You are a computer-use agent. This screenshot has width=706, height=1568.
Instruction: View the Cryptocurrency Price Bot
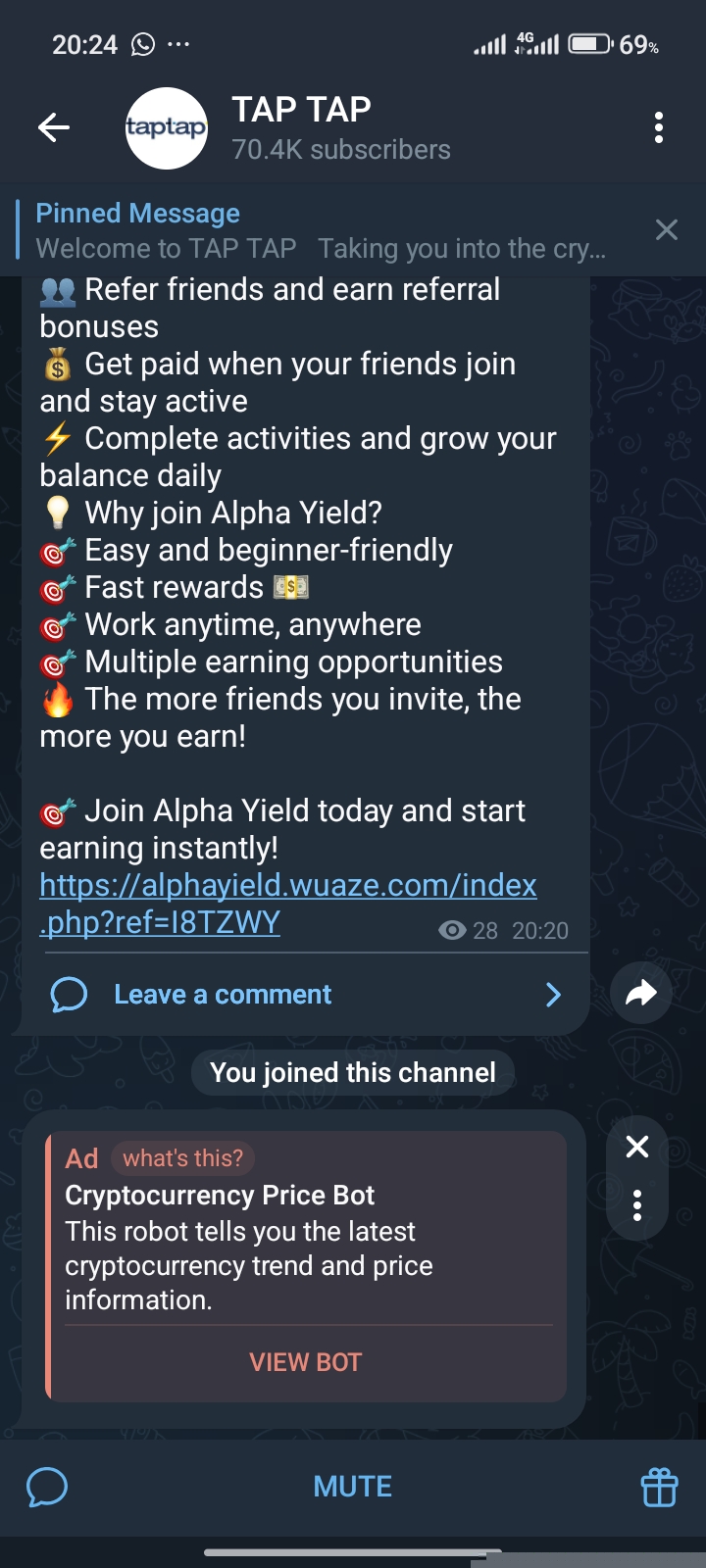306,1362
